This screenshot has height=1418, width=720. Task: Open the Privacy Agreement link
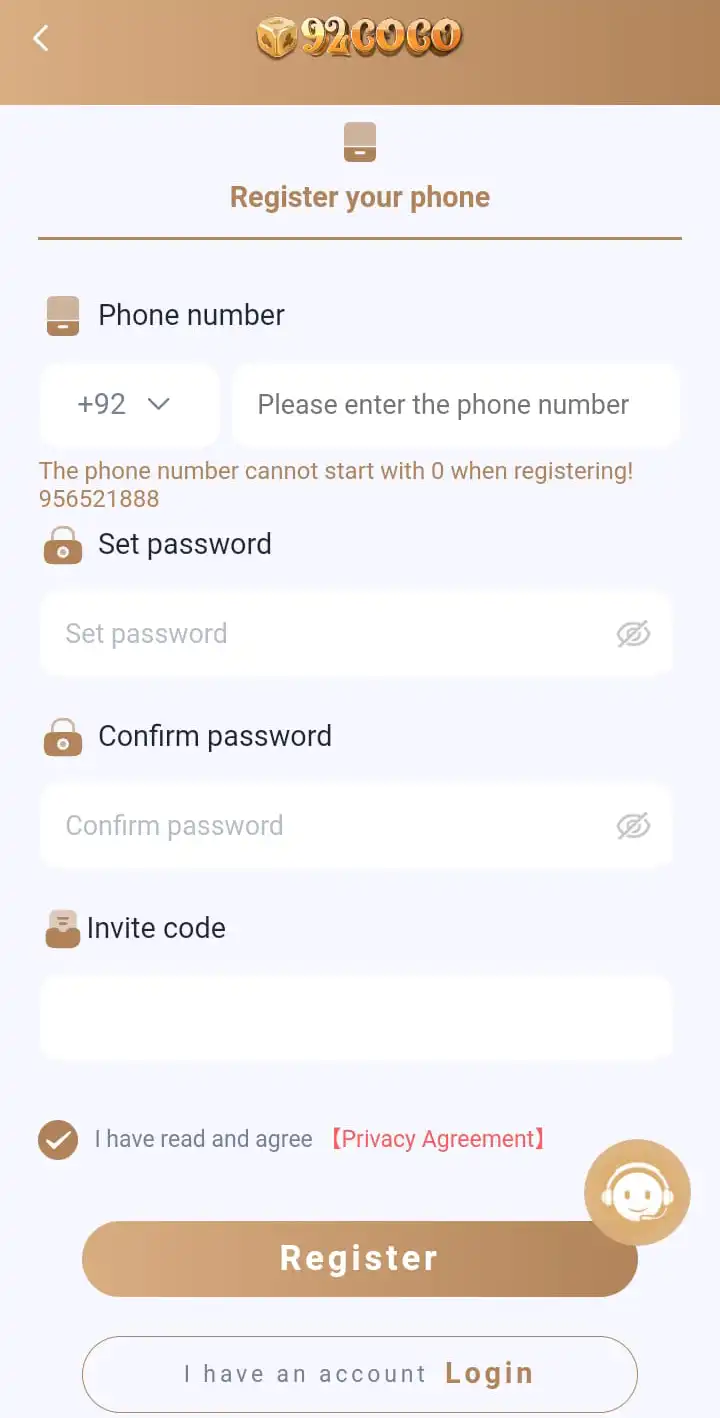[x=437, y=1139]
